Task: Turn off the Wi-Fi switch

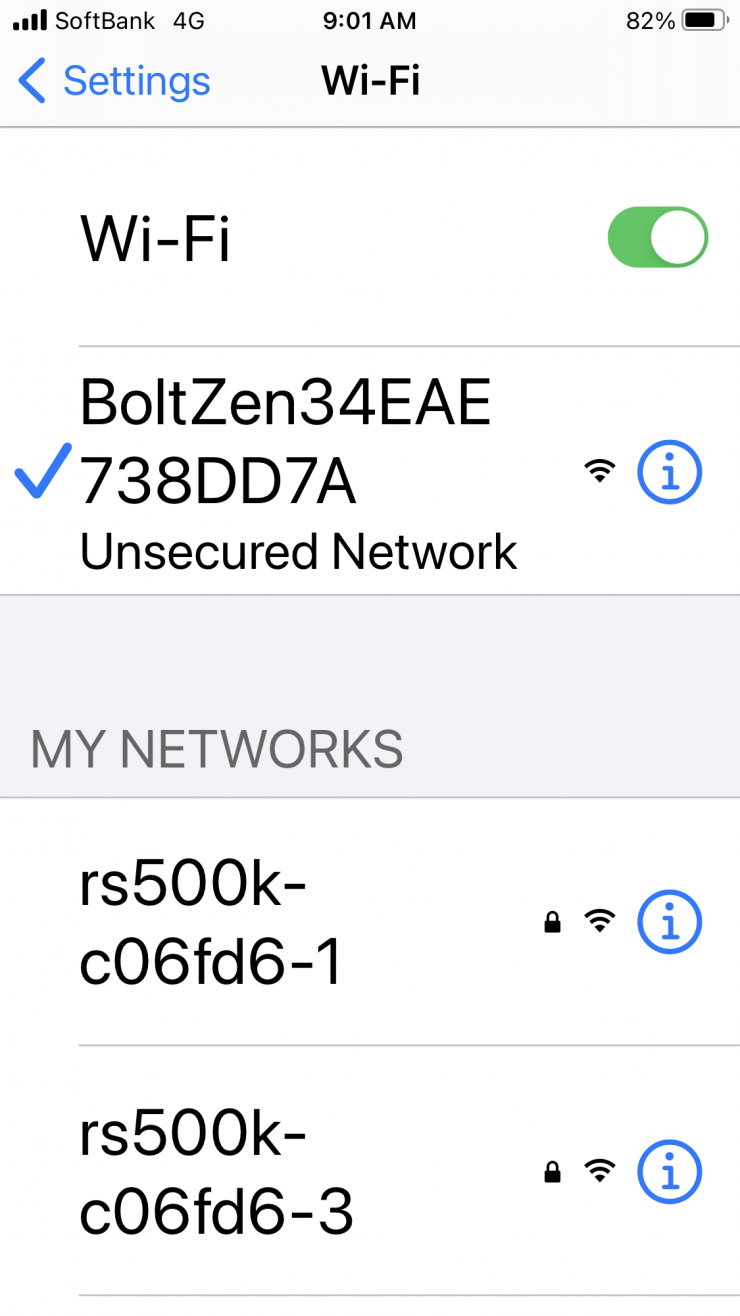Action: point(657,237)
